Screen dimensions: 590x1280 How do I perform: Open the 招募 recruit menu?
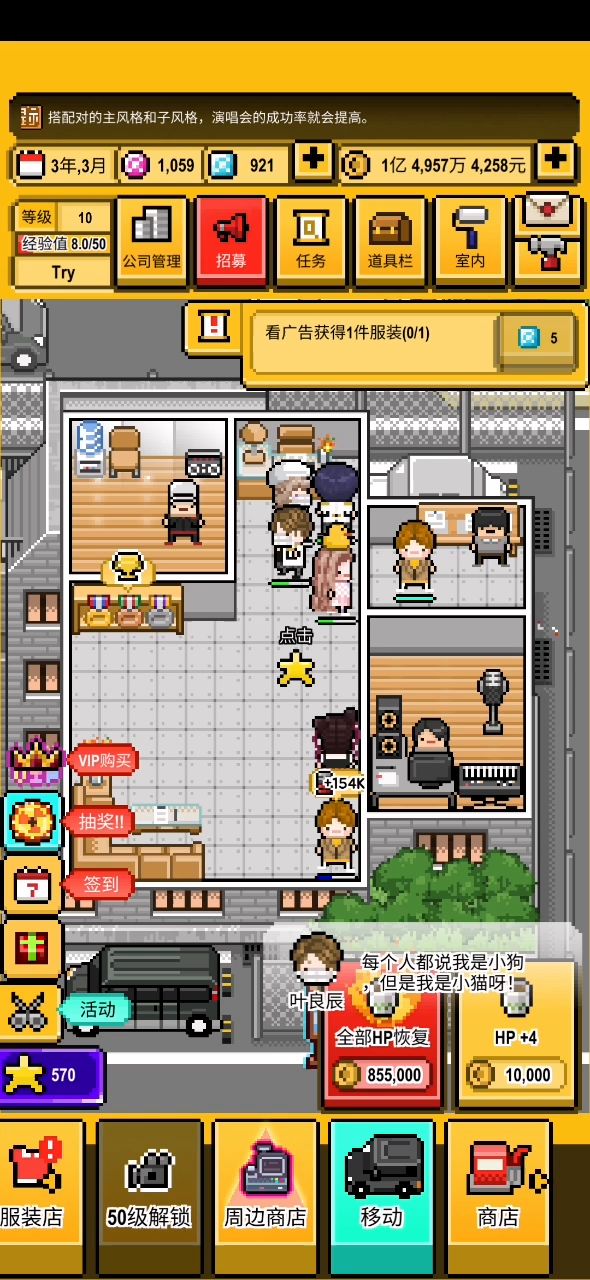pos(231,240)
